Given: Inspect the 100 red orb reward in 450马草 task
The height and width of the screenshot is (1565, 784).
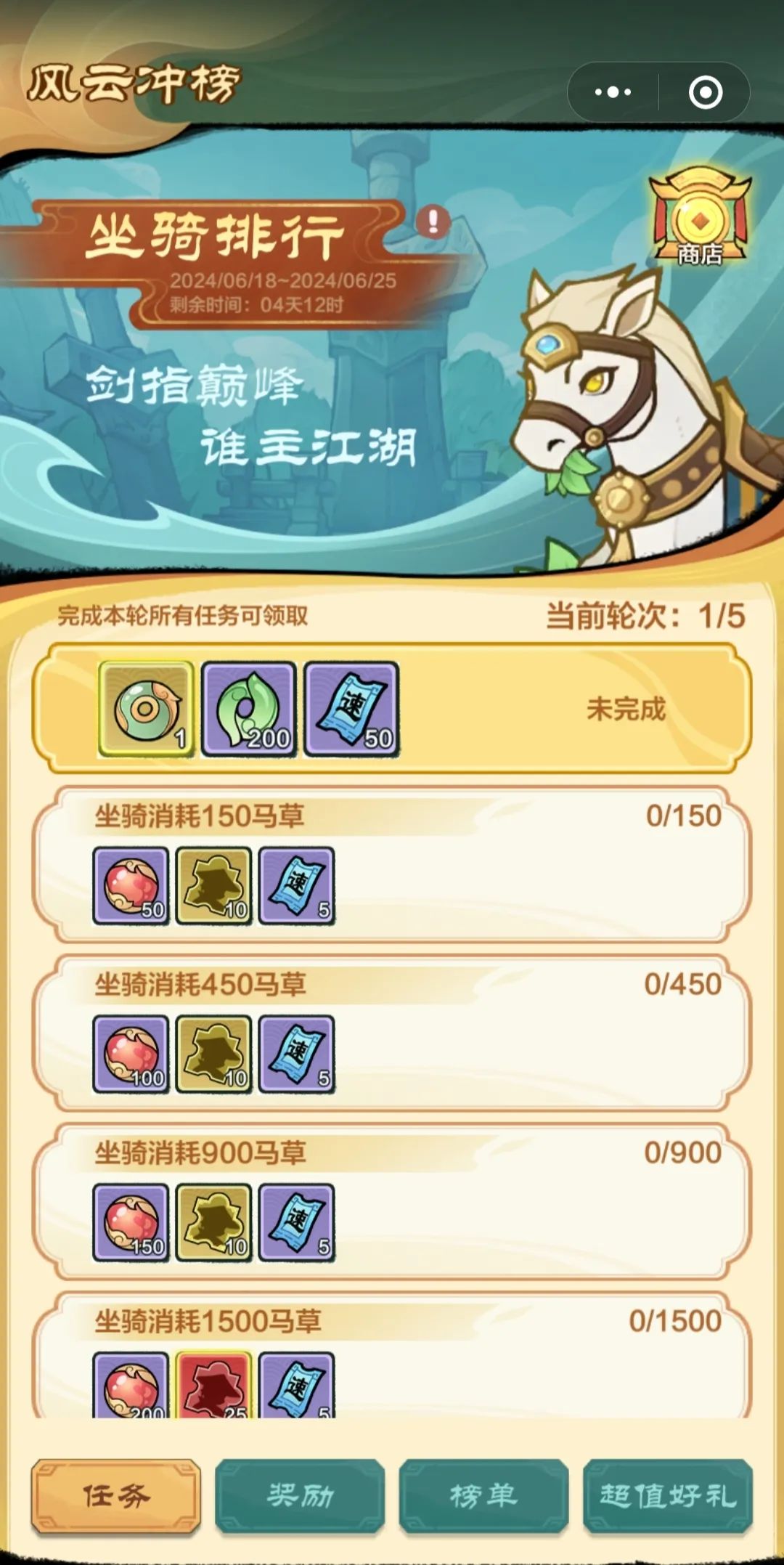Looking at the screenshot, I should (x=131, y=1054).
